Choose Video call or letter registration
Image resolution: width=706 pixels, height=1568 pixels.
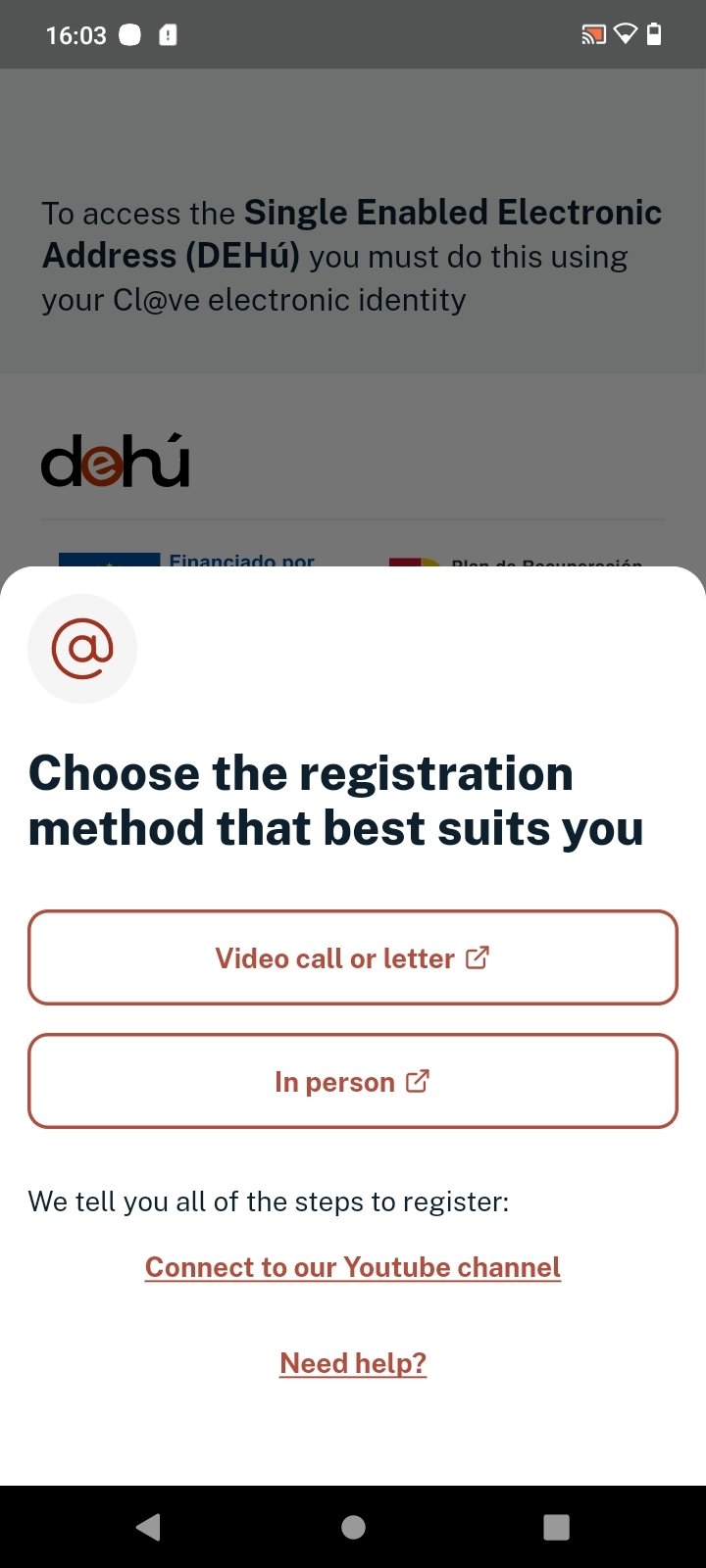(x=352, y=957)
